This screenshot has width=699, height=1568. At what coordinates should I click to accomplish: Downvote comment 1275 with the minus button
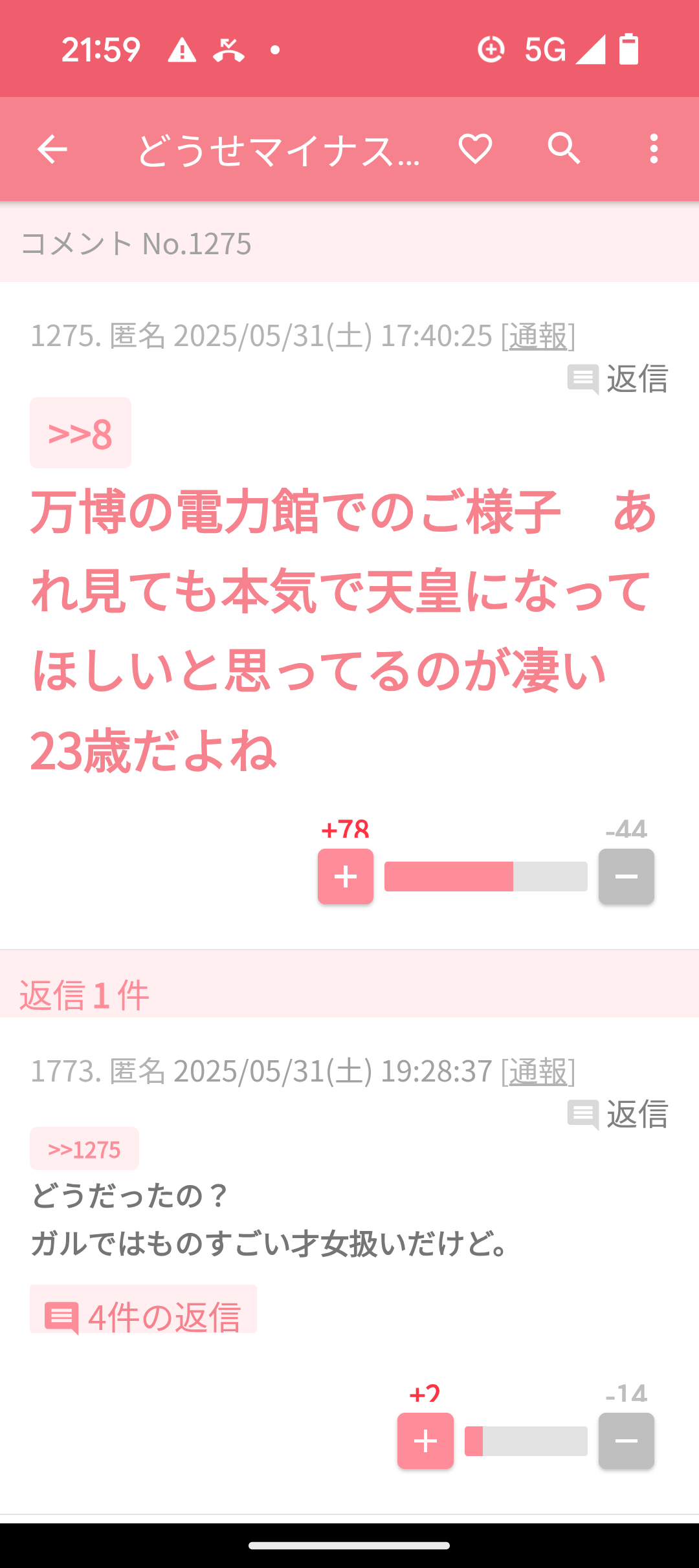point(625,877)
